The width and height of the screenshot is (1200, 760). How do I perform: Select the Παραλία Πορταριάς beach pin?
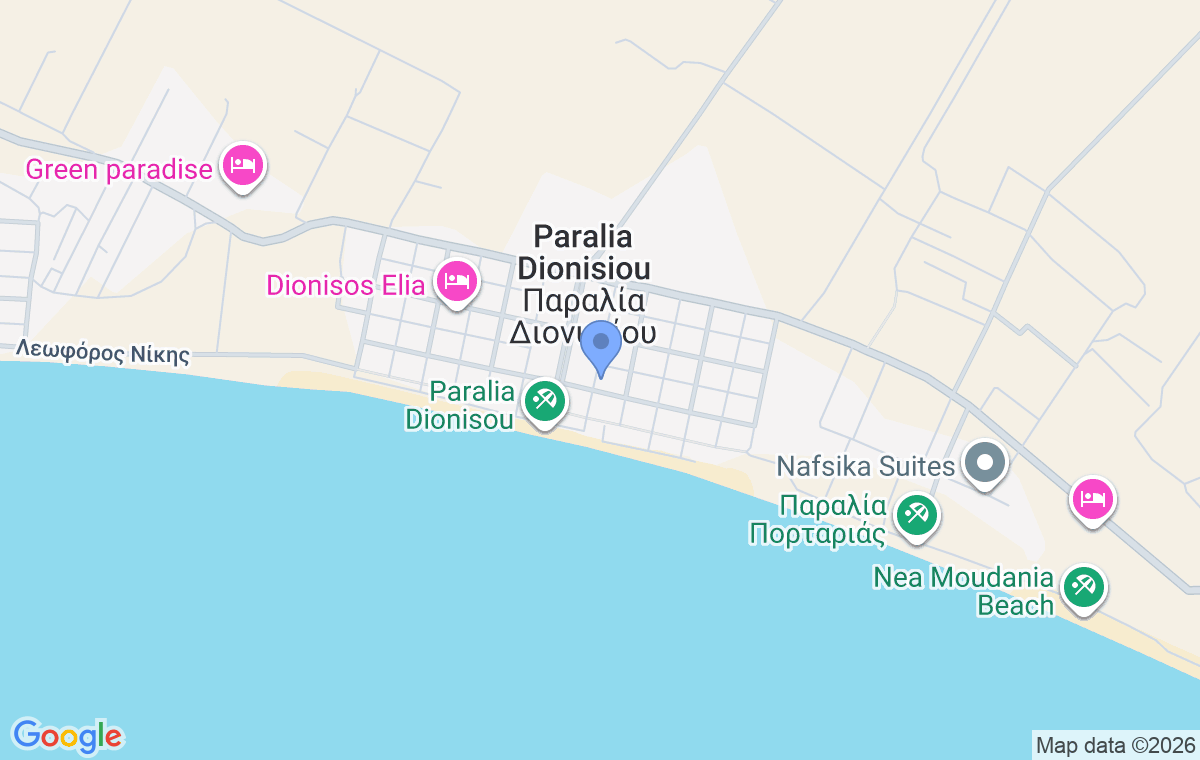(x=915, y=516)
